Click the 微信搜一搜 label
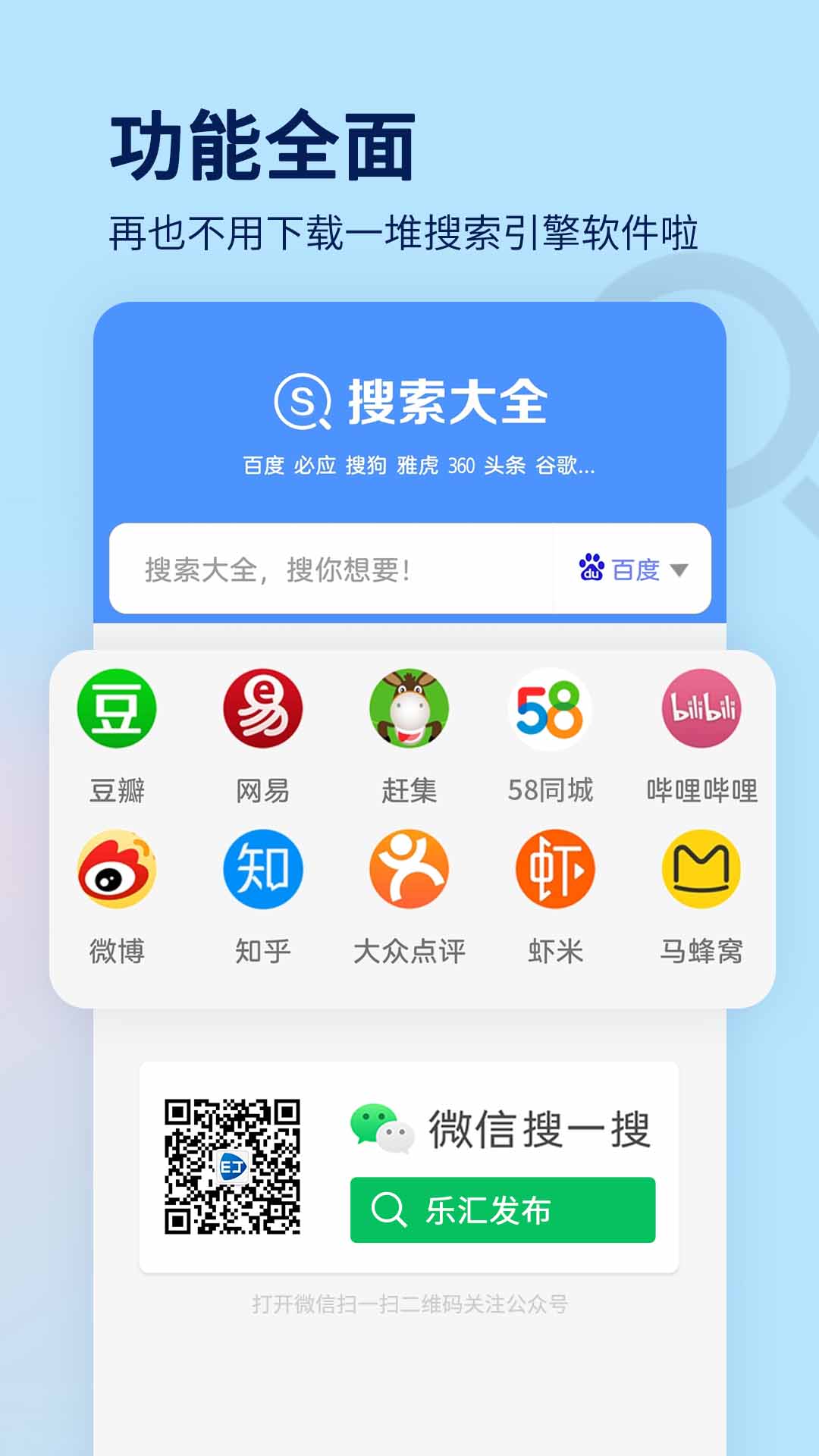 (x=542, y=1130)
